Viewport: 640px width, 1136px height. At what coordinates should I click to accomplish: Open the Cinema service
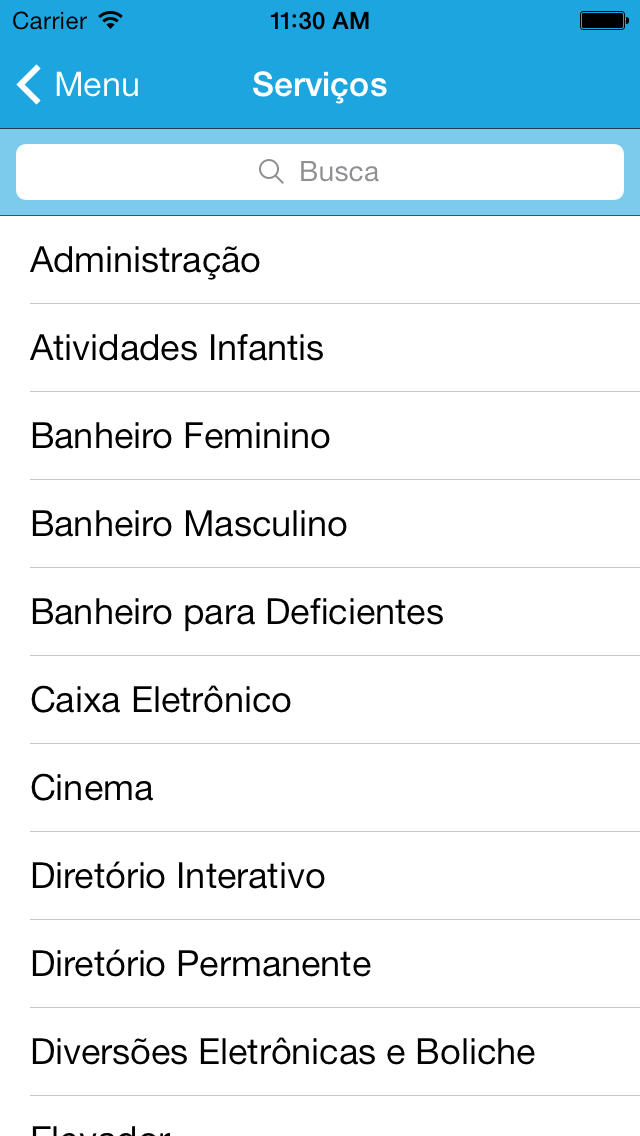coord(320,788)
